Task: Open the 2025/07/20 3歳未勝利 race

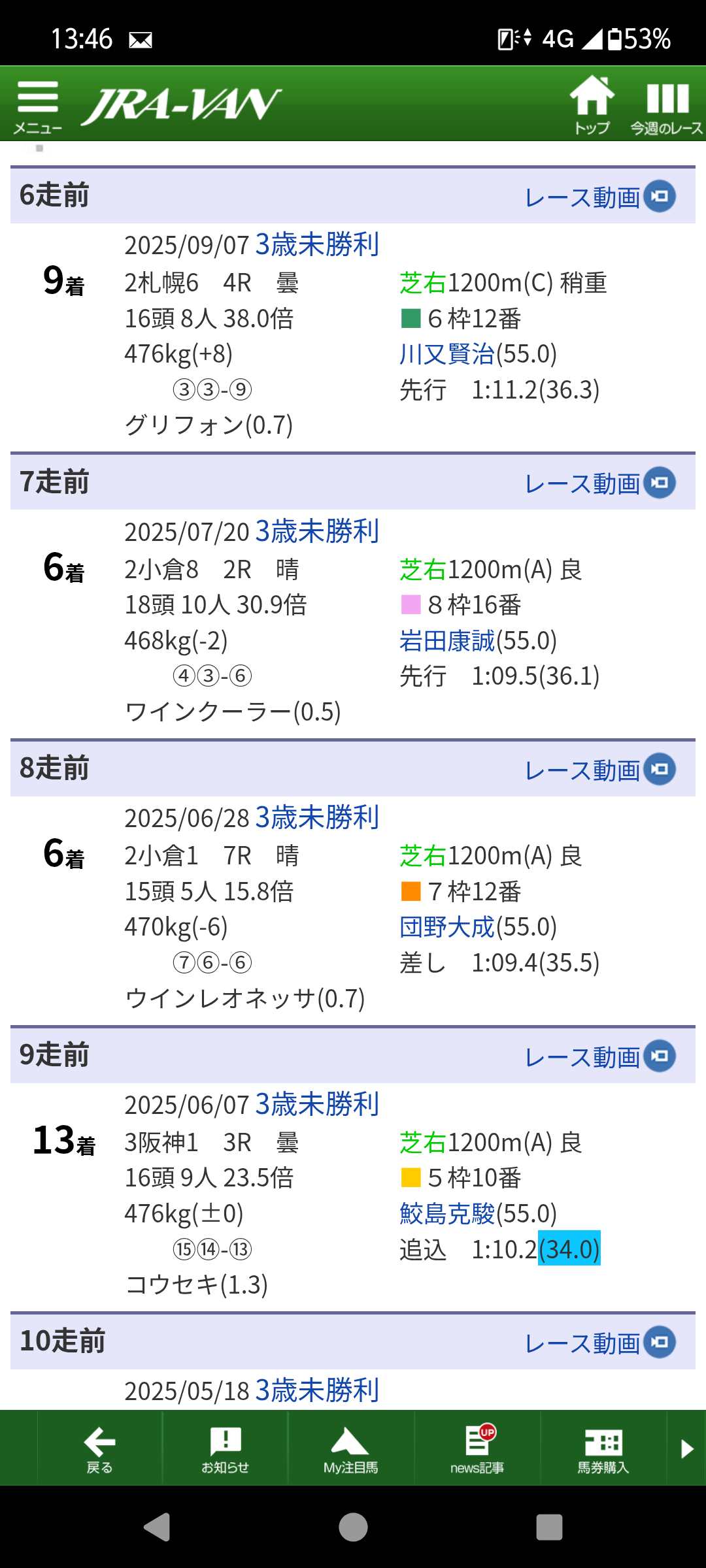Action: click(x=317, y=531)
